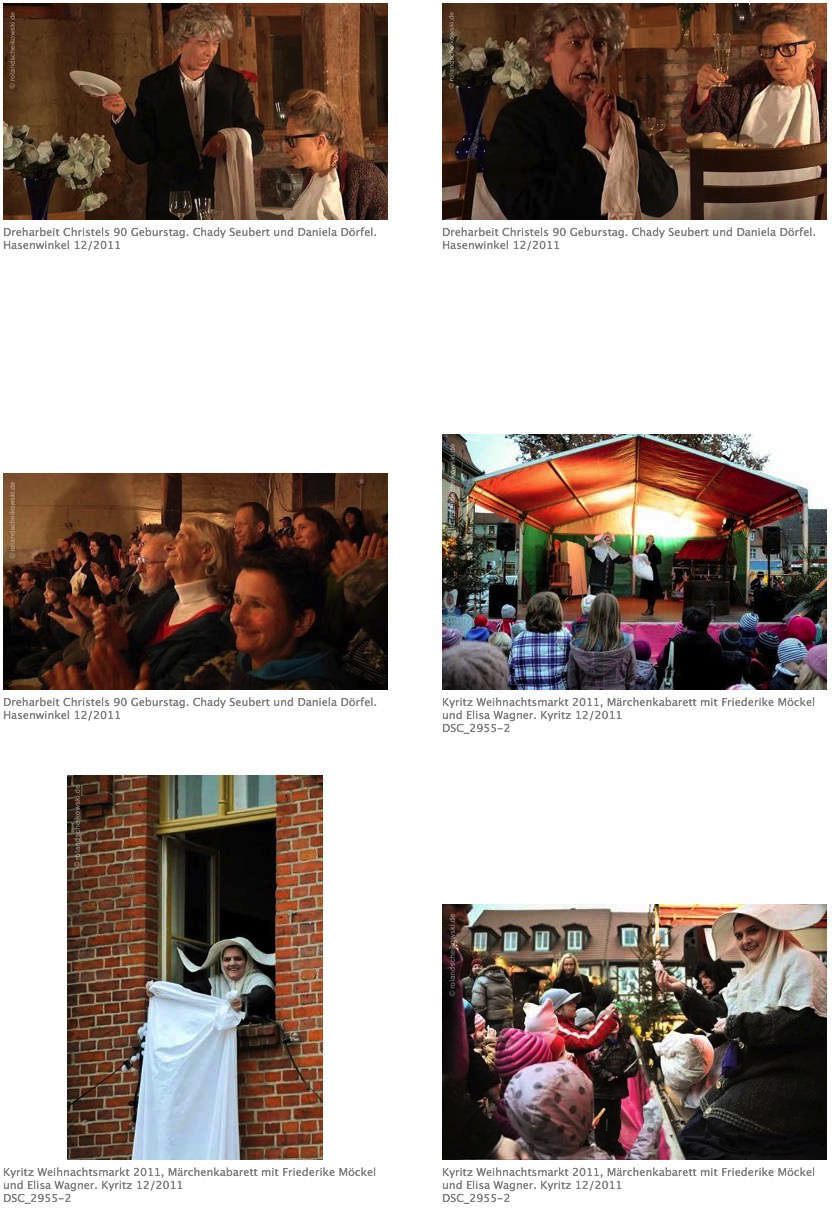Screen dimensions: 832x1214
Task: View the photo of children crowd at Kyritz
Action: pos(634,1031)
